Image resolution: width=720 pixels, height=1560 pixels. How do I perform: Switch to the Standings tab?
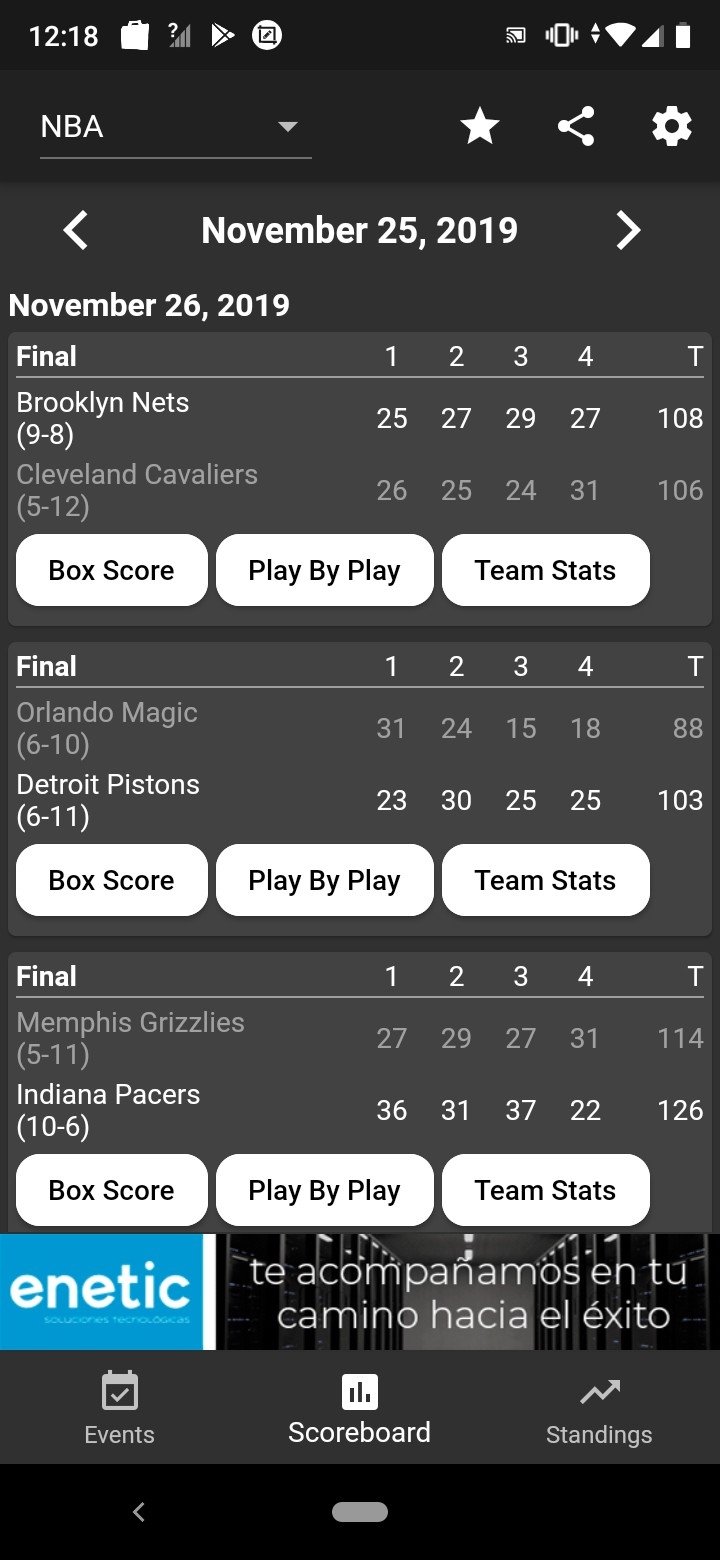(x=599, y=1408)
